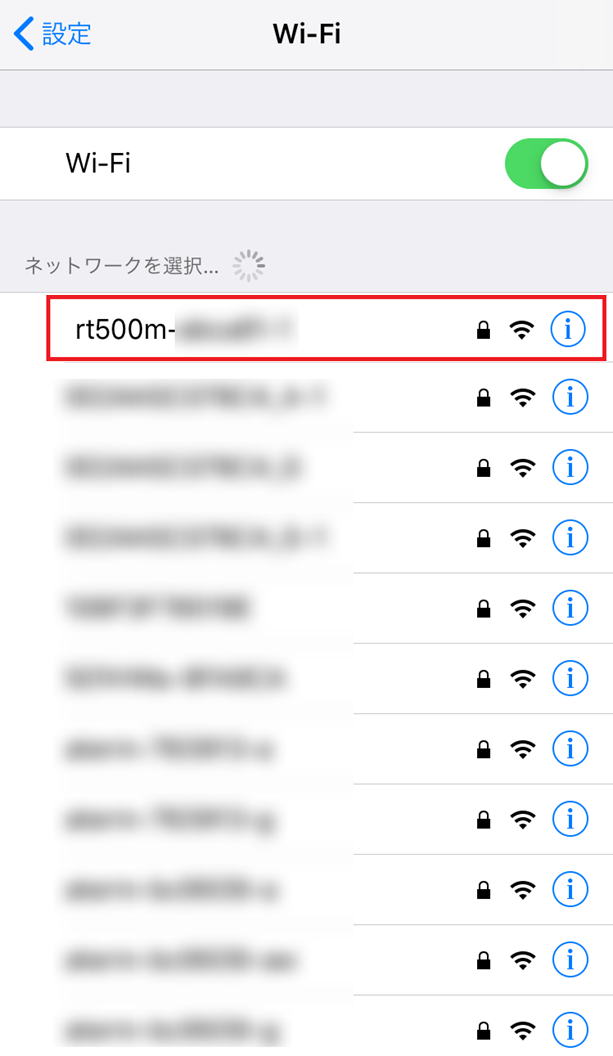Go back to 設定

(x=53, y=34)
